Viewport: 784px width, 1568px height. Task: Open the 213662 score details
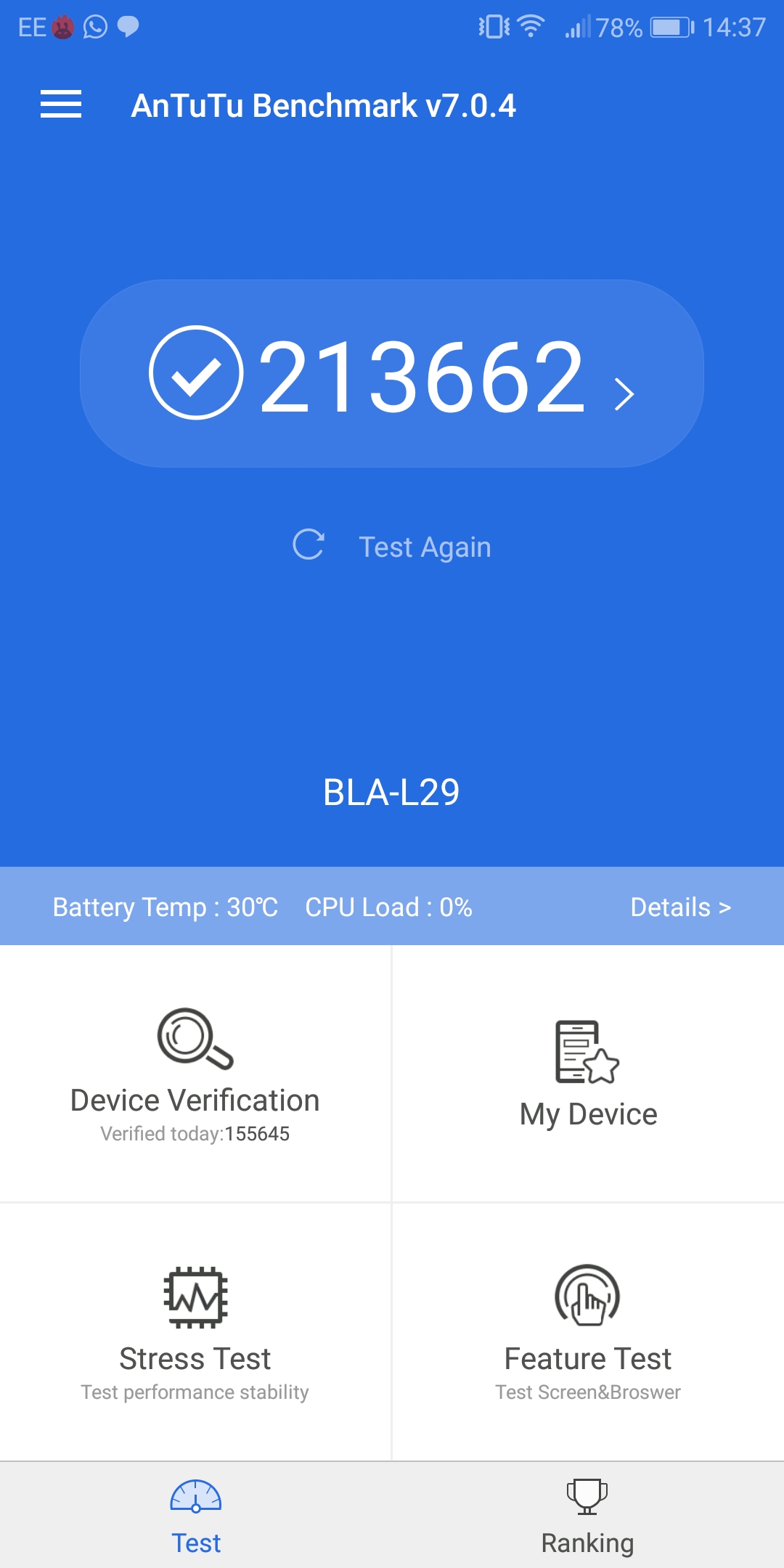[x=392, y=374]
